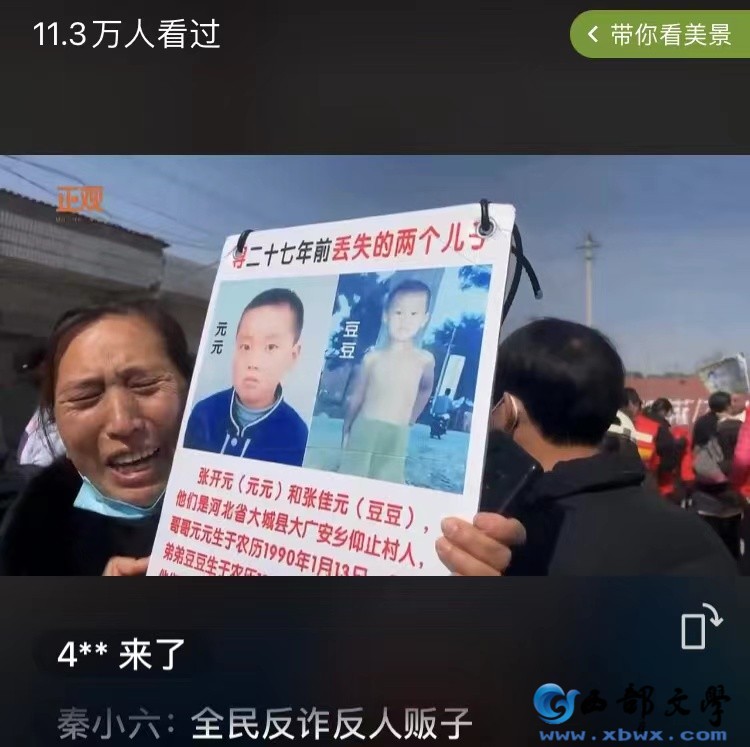Rotate the live video to landscape
This screenshot has height=747, width=750.
pos(700,627)
